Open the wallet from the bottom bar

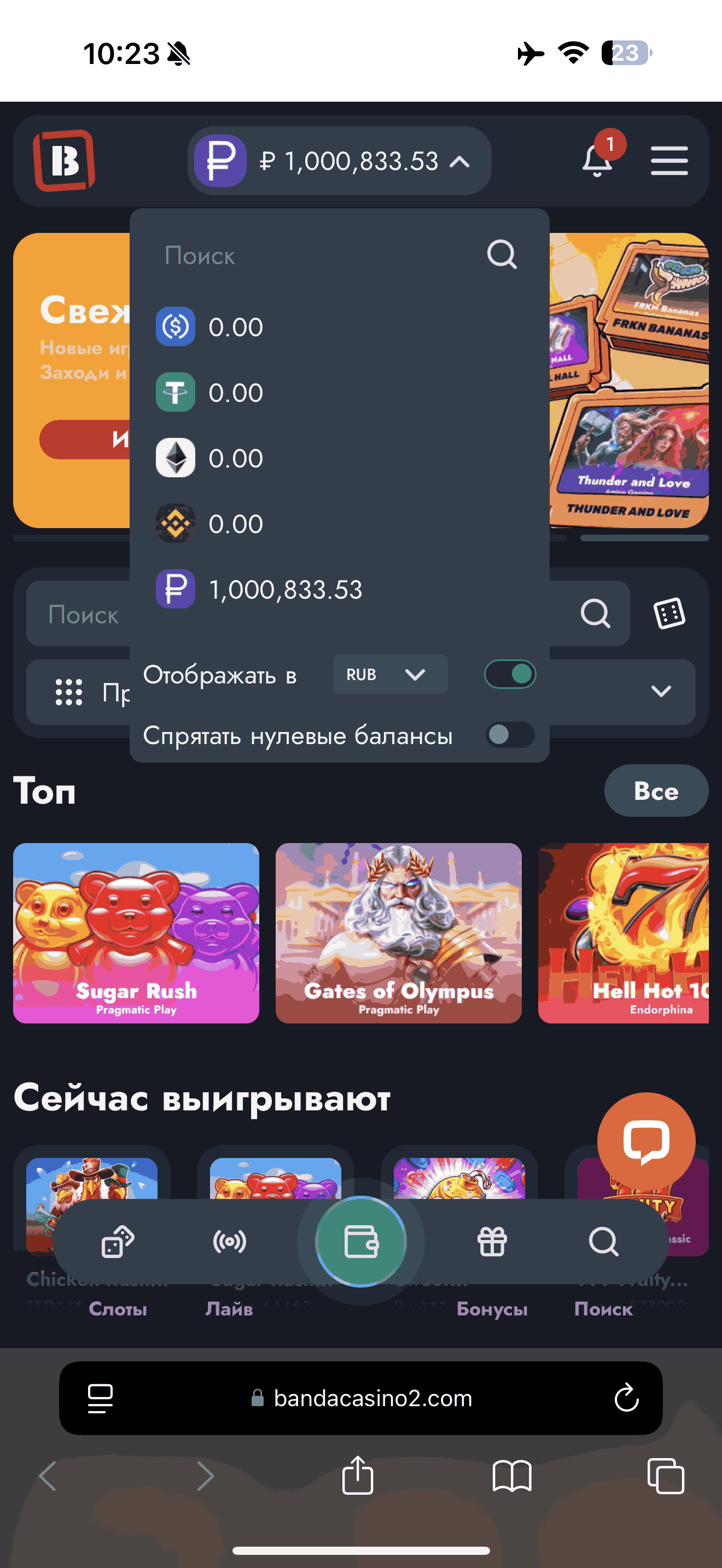coord(361,1242)
